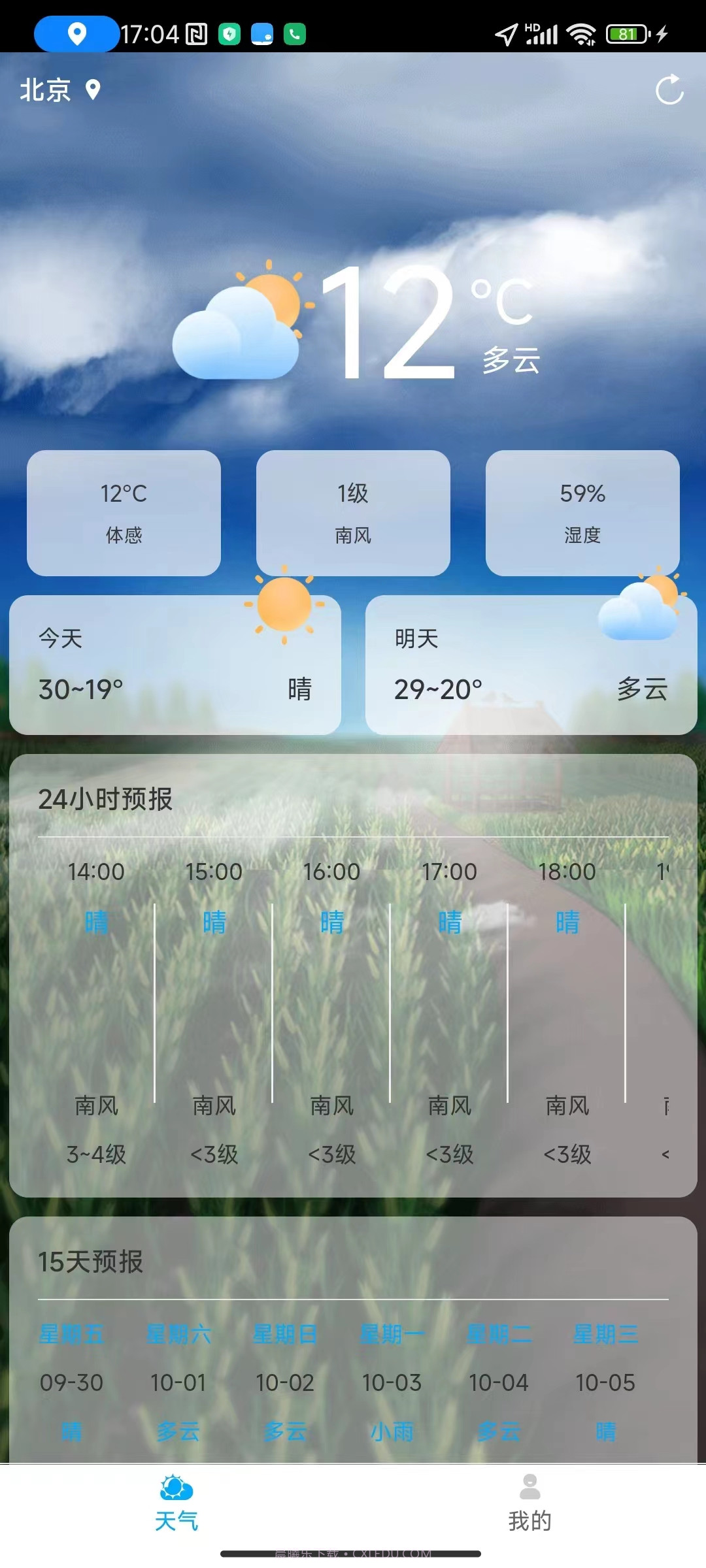Screen dimensions: 706x1568
Task: Tap the GPS location indicator in status bar
Action: point(76,33)
